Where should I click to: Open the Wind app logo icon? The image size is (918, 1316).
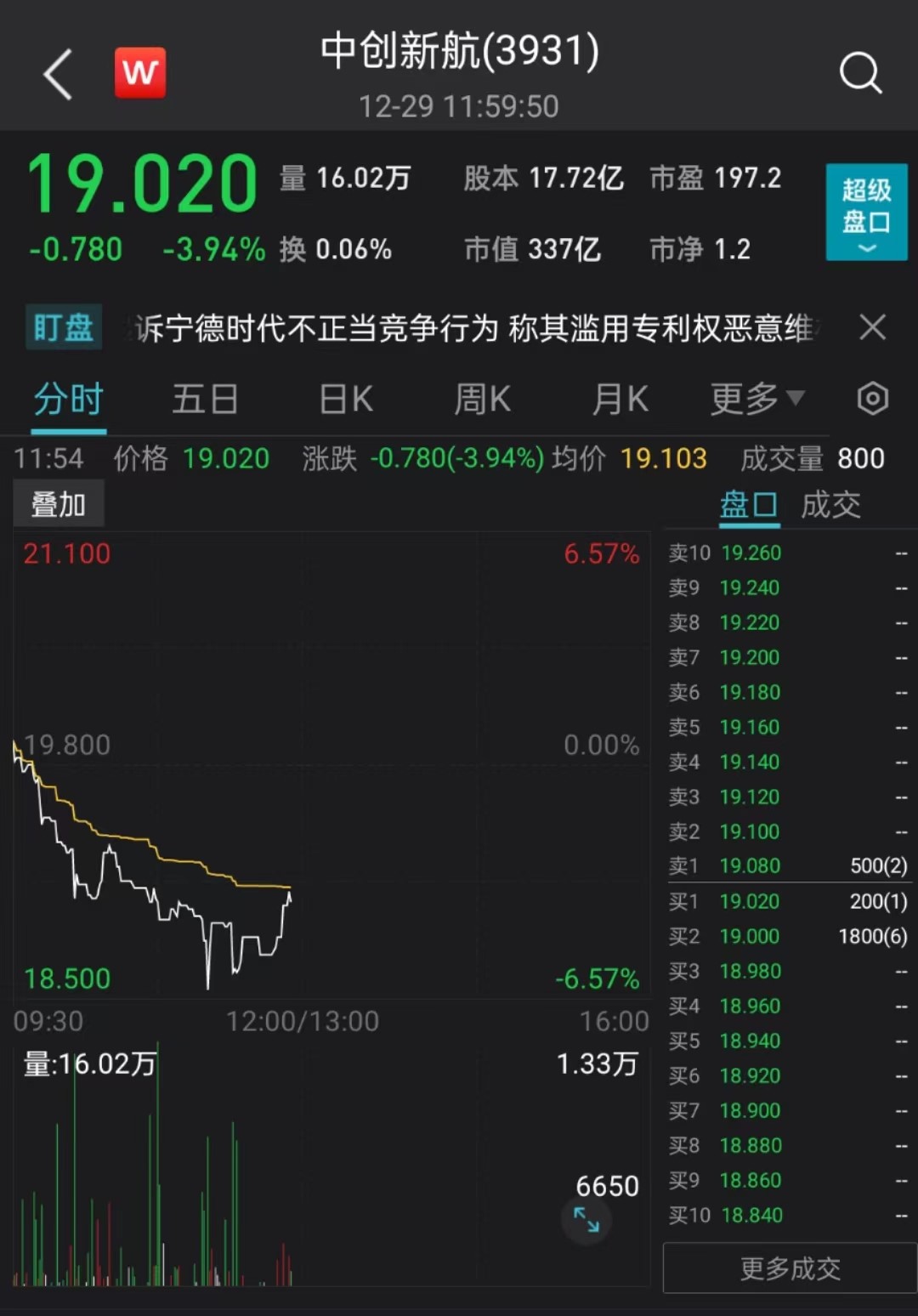(x=139, y=72)
